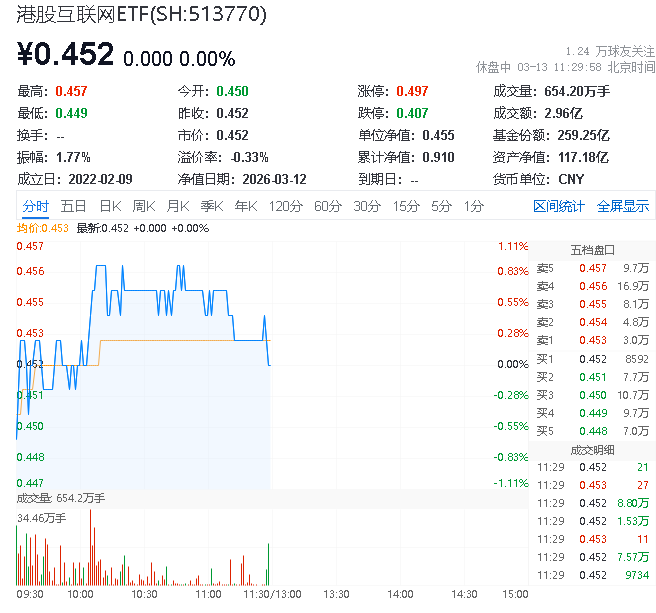Open the 5分 interval chart
Screen dimensions: 656x613
(x=442, y=206)
